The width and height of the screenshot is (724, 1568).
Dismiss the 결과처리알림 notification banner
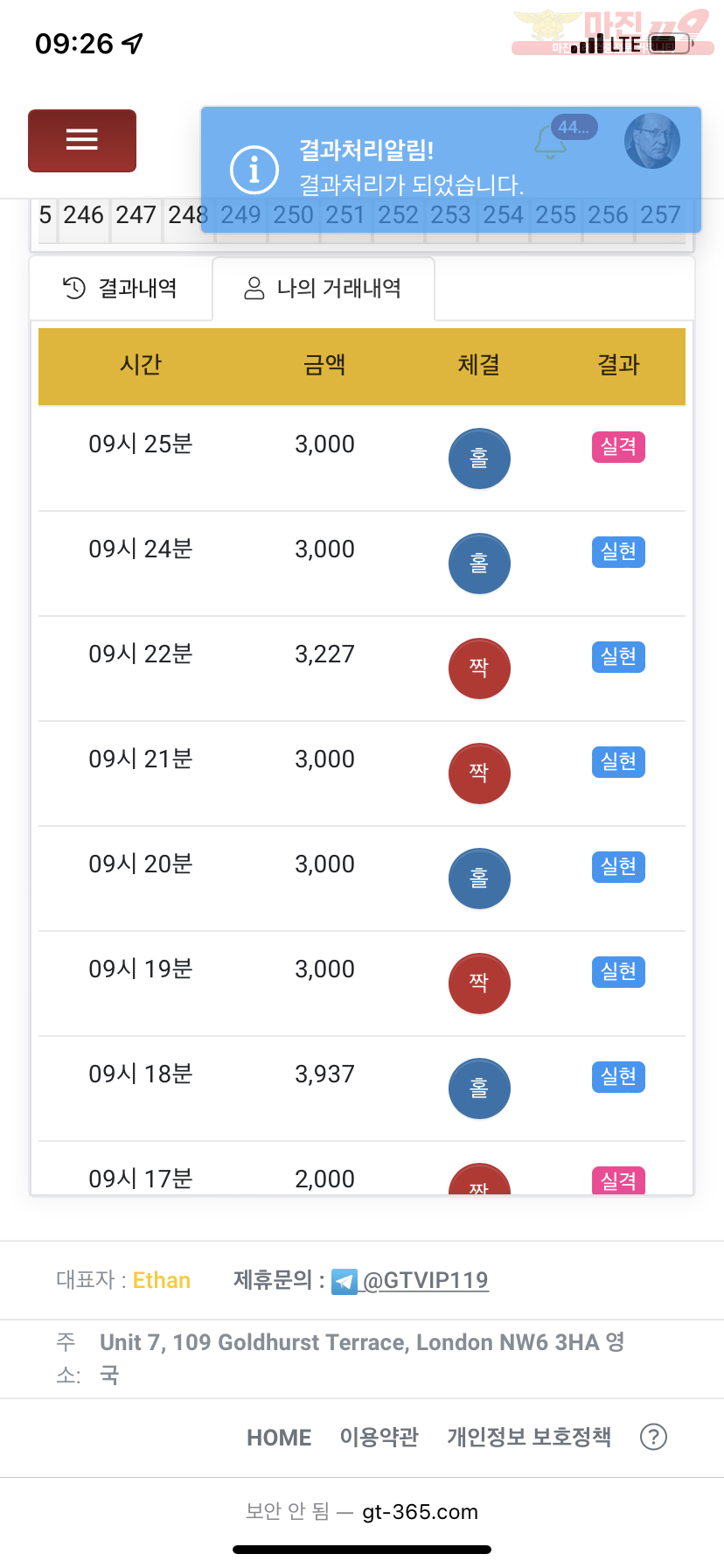451,170
